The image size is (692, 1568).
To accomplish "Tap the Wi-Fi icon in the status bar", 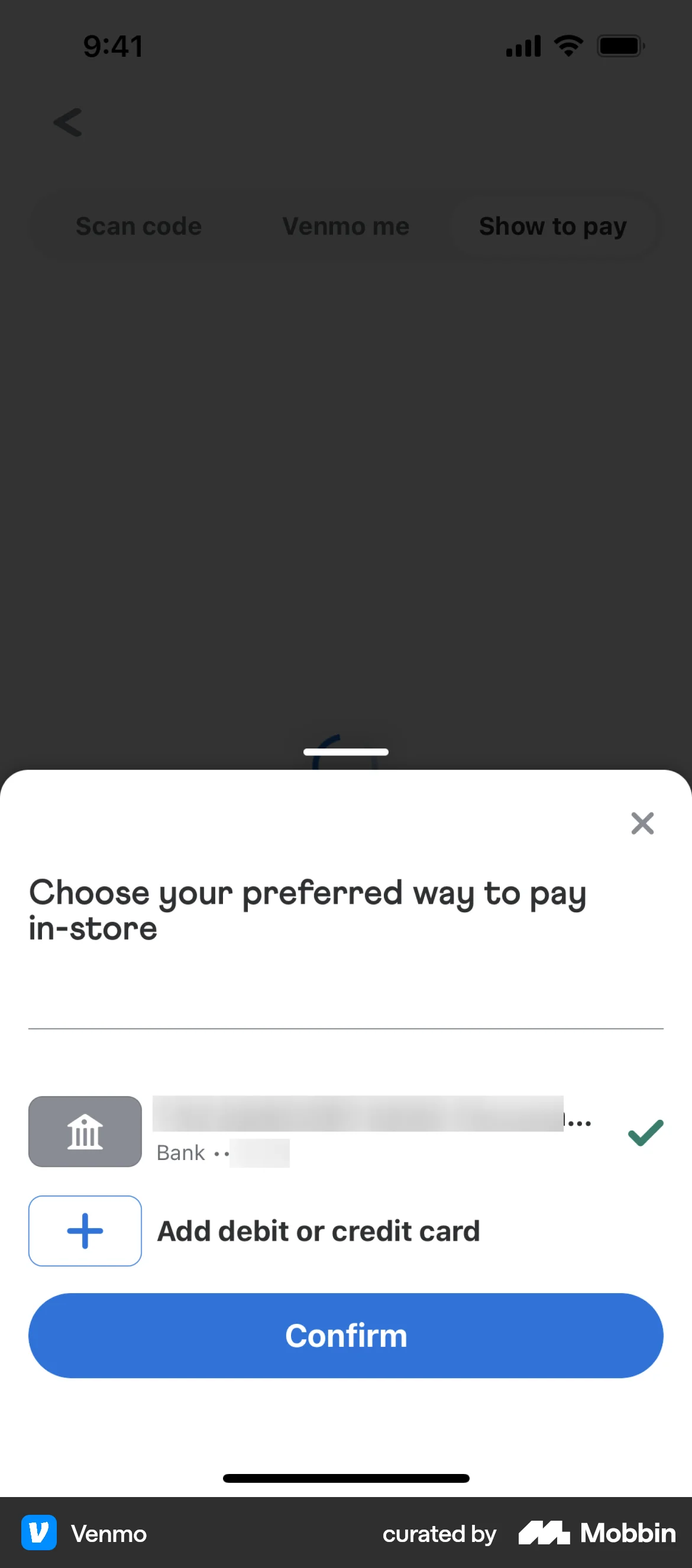I will [x=569, y=45].
